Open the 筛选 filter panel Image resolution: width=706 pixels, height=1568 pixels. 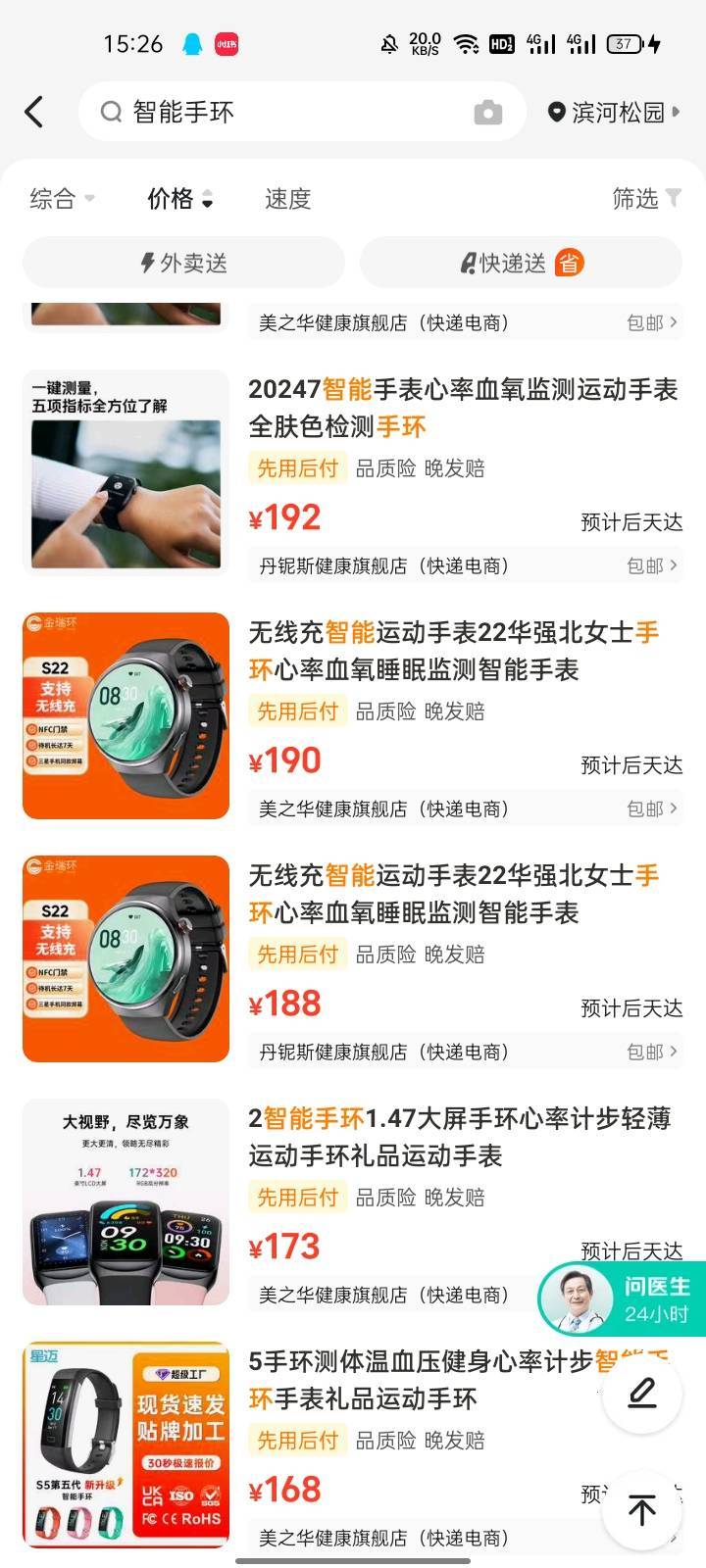tap(646, 199)
